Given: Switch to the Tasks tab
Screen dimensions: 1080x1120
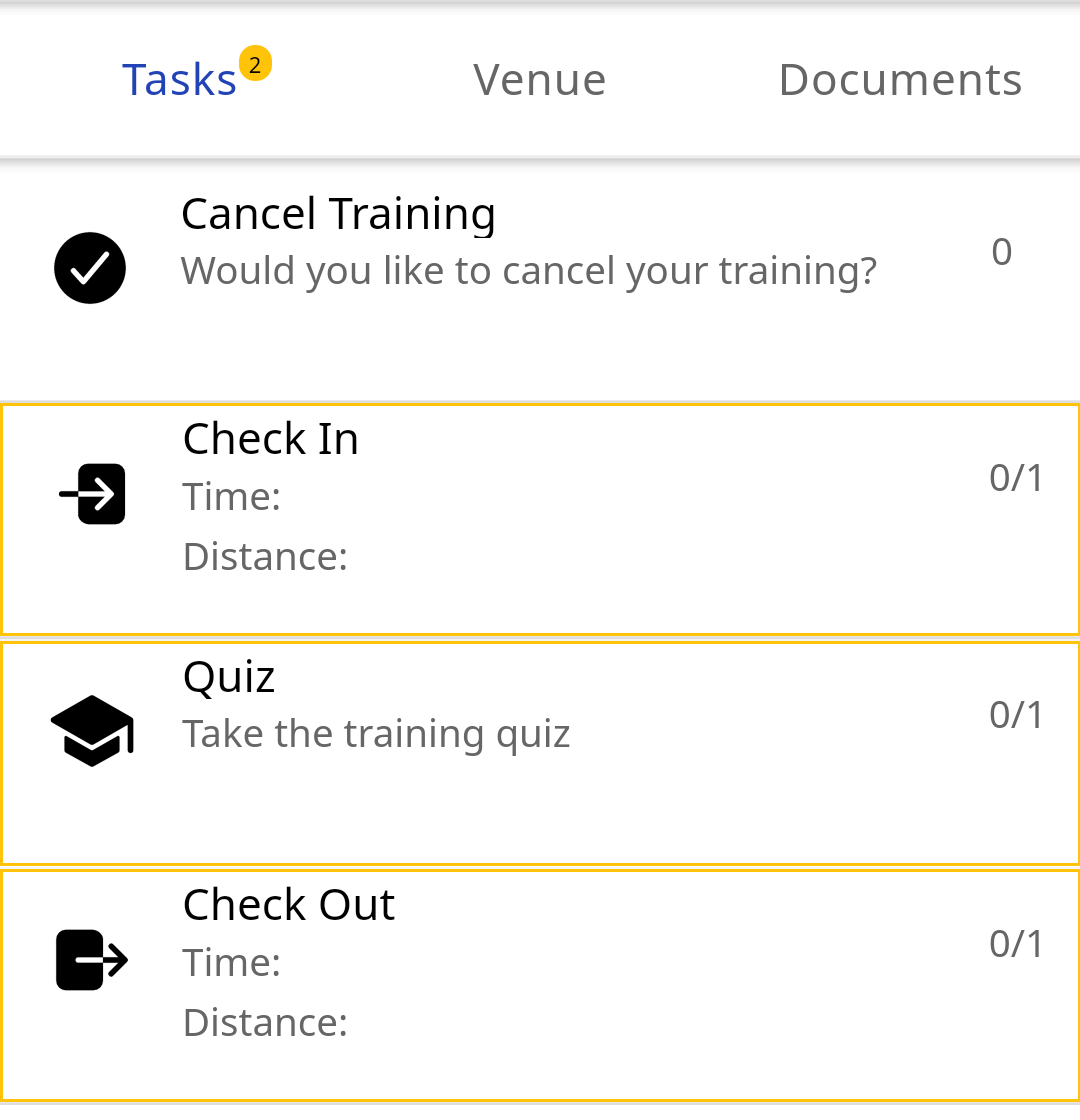Looking at the screenshot, I should pyautogui.click(x=180, y=80).
